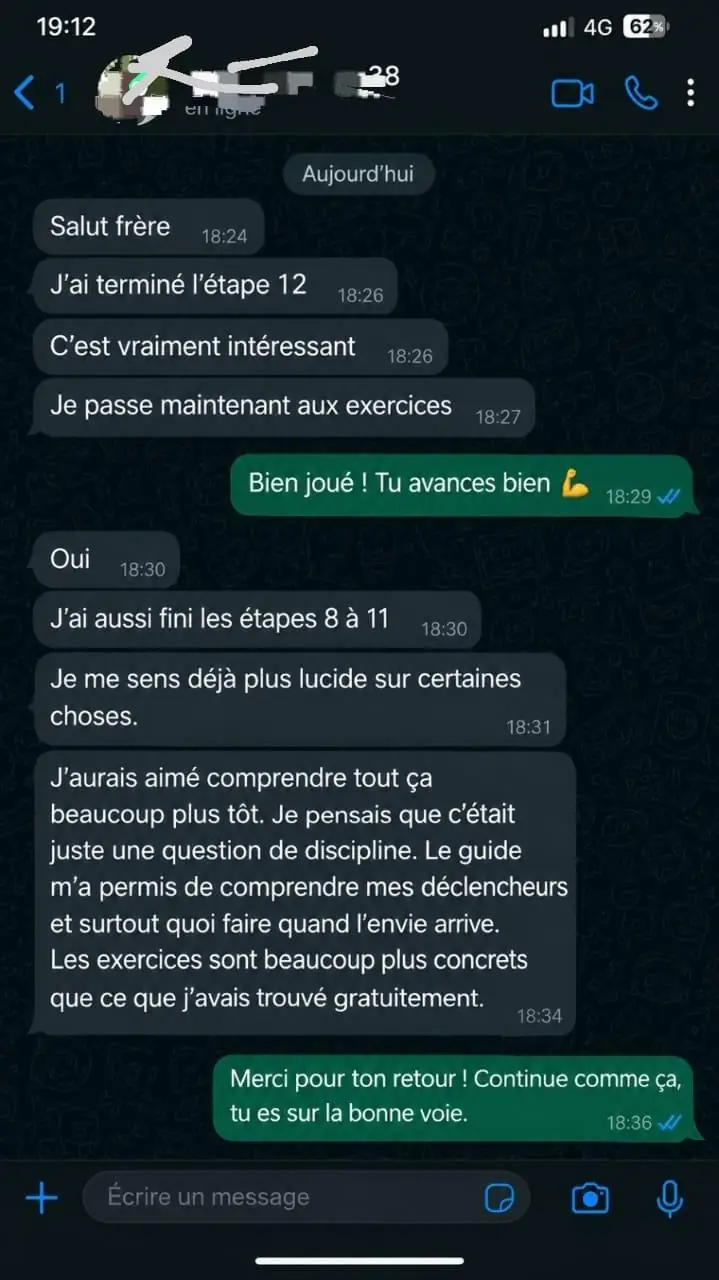
Task: Open the camera to send photo
Action: coord(590,1197)
